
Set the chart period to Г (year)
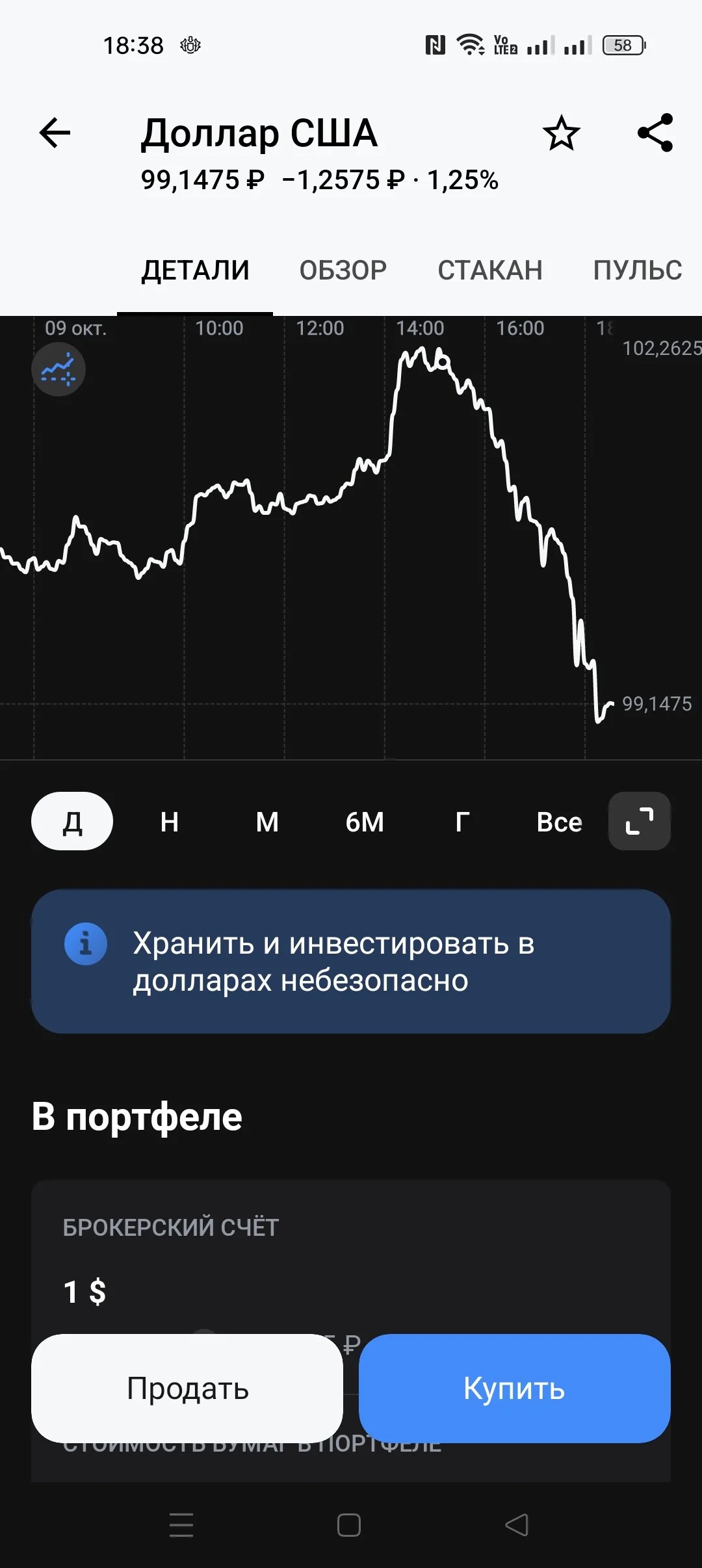(x=462, y=822)
